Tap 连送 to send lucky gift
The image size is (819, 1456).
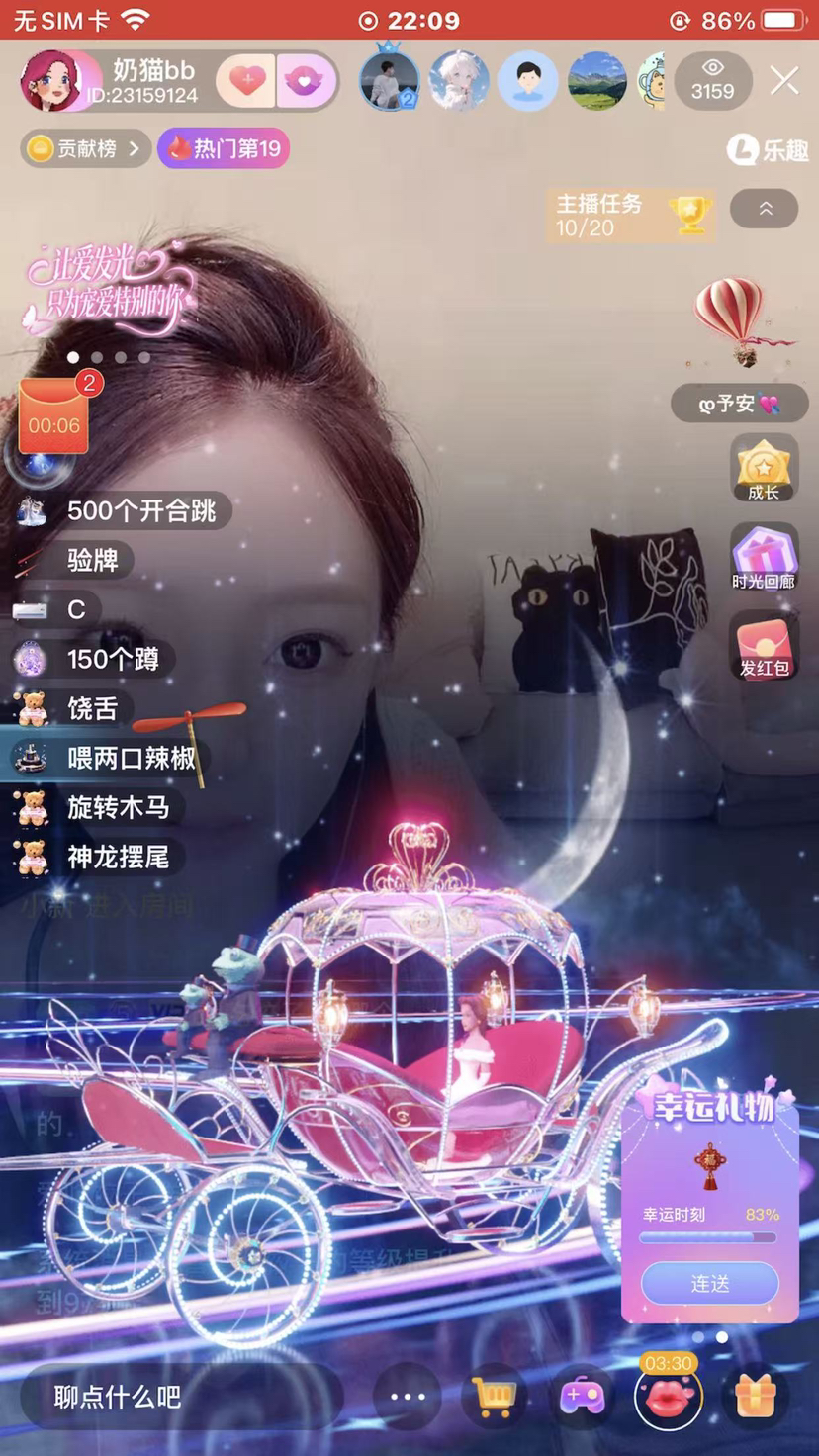coord(709,1284)
